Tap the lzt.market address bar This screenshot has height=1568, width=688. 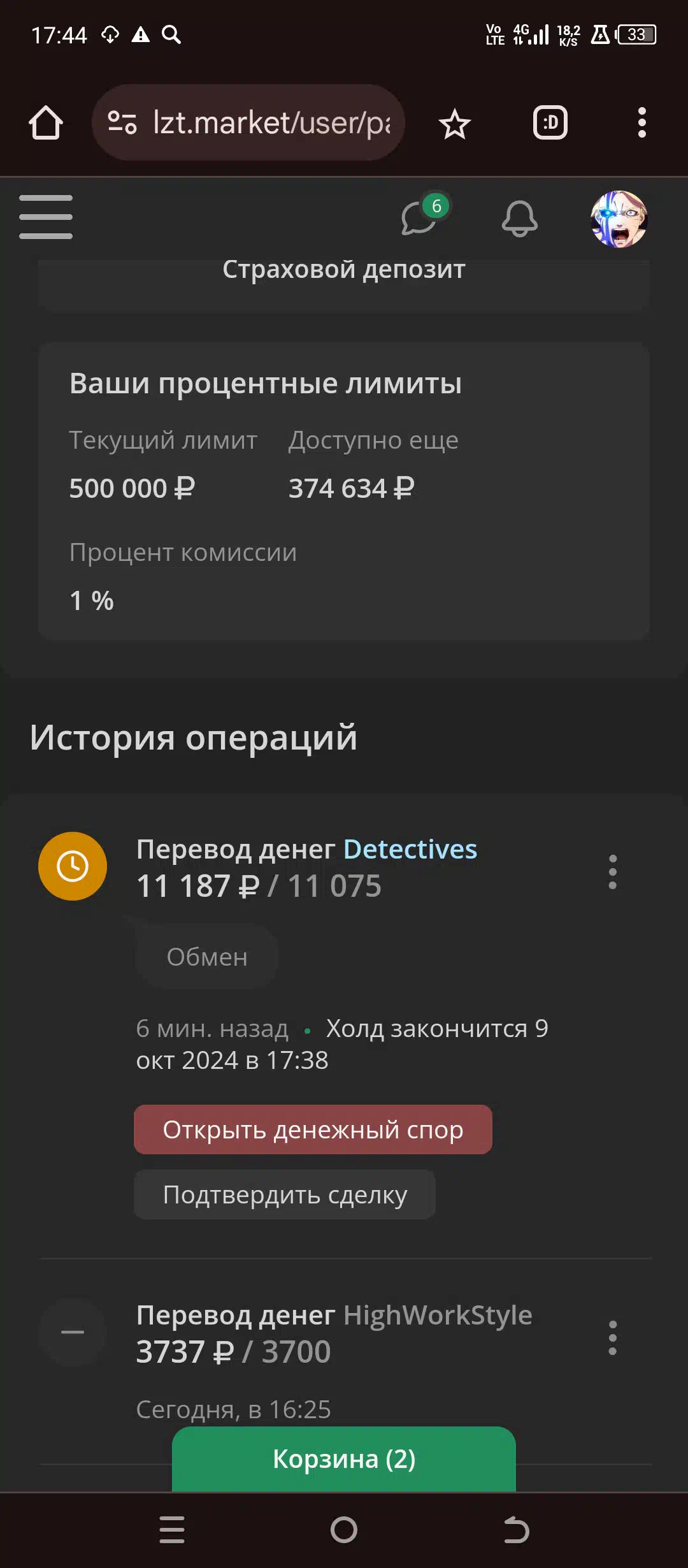tap(248, 122)
